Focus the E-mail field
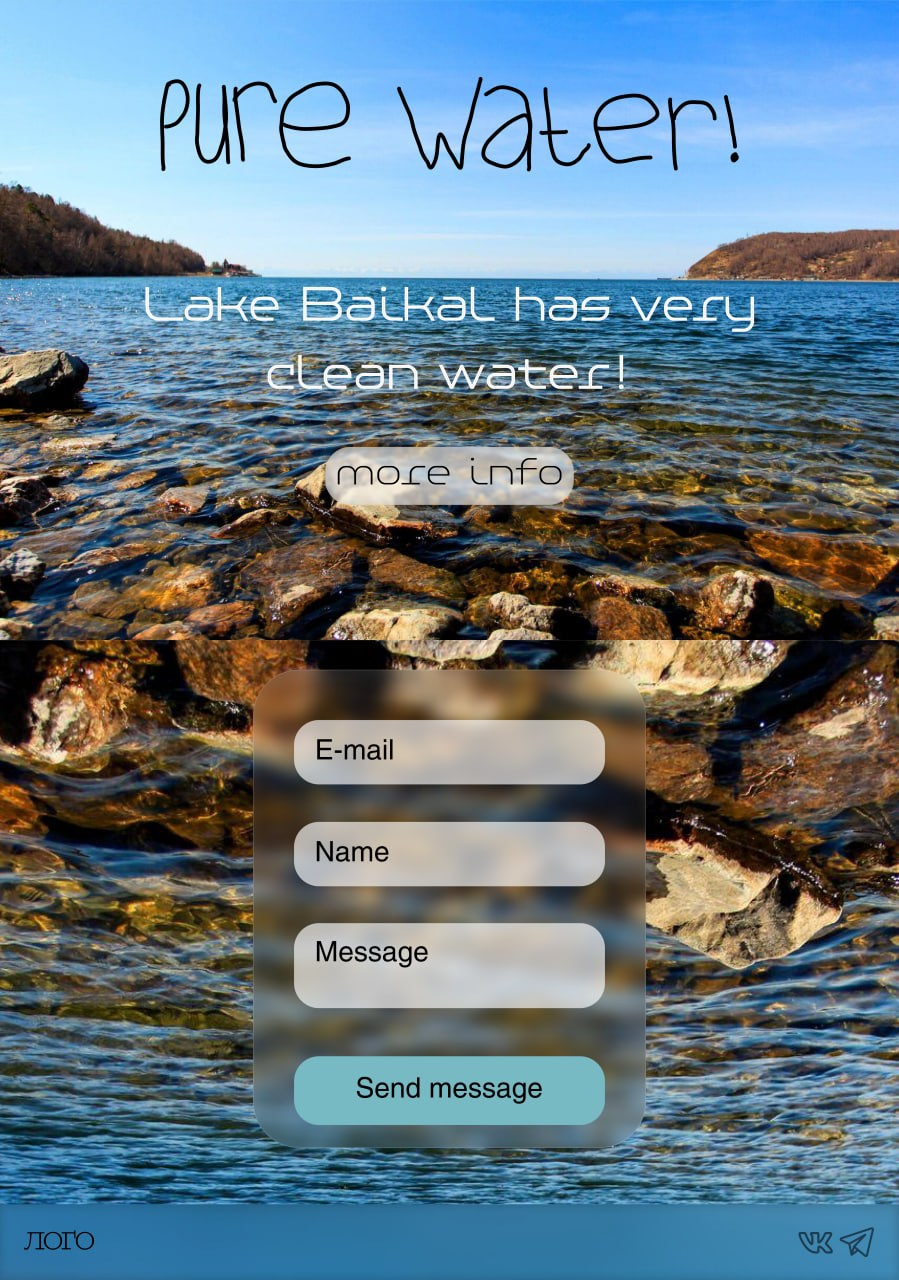899x1280 pixels. [x=449, y=752]
